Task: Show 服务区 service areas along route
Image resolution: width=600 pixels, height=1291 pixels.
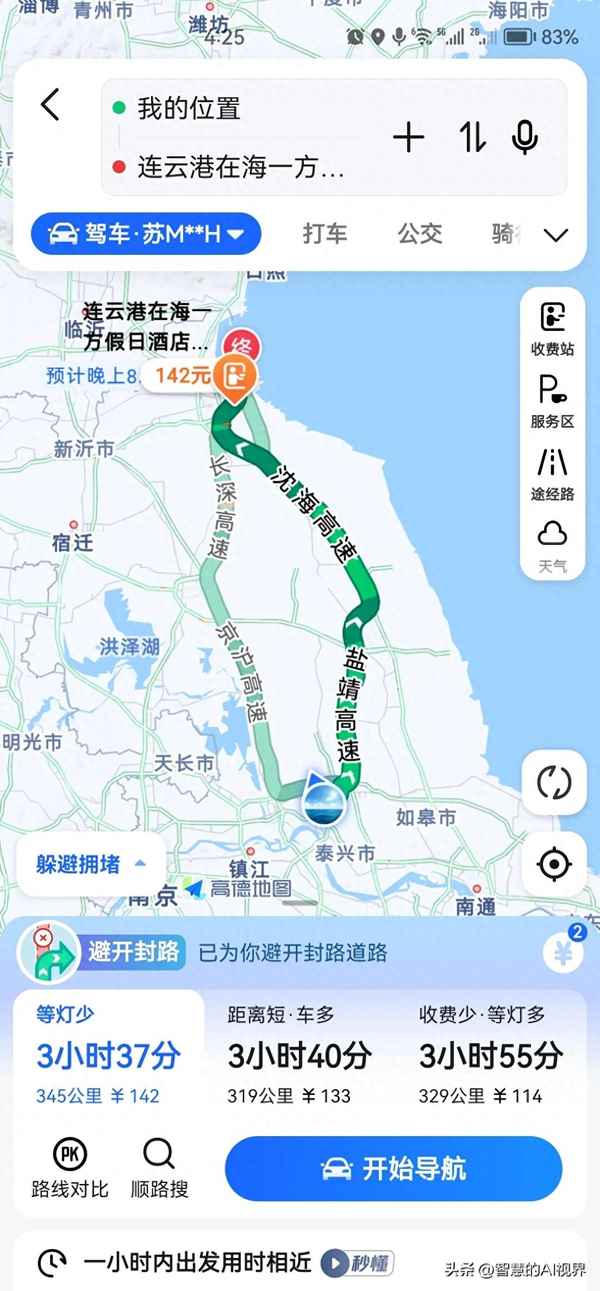Action: [x=552, y=401]
